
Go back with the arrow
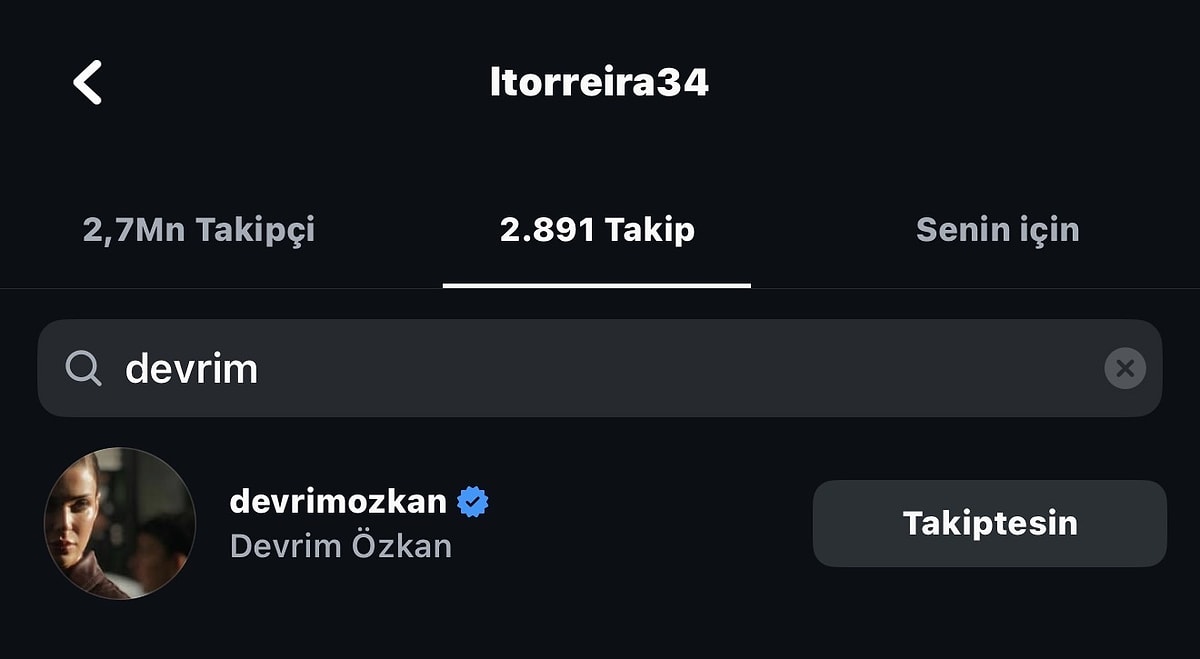(88, 82)
